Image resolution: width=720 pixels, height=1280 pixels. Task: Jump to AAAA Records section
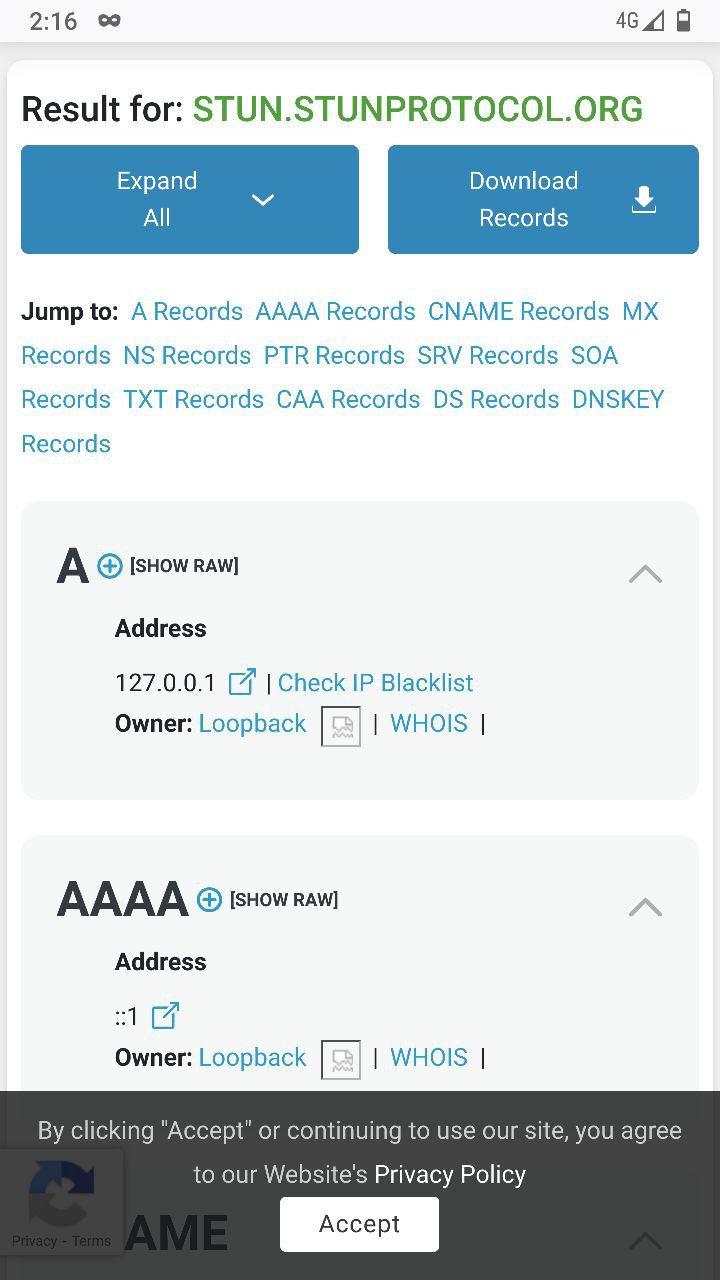(x=335, y=312)
